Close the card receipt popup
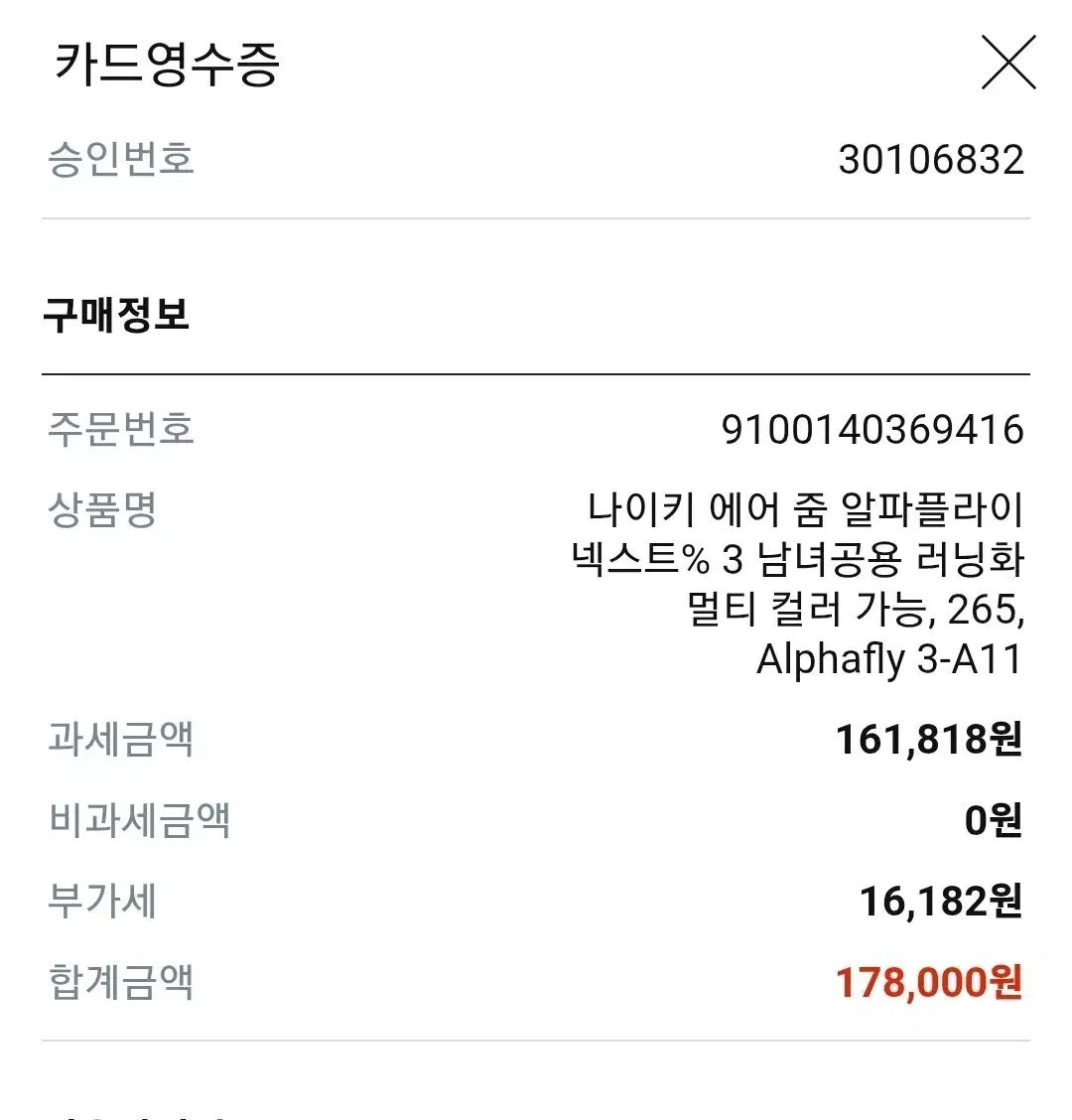This screenshot has height=1120, width=1072. pyautogui.click(x=1007, y=63)
